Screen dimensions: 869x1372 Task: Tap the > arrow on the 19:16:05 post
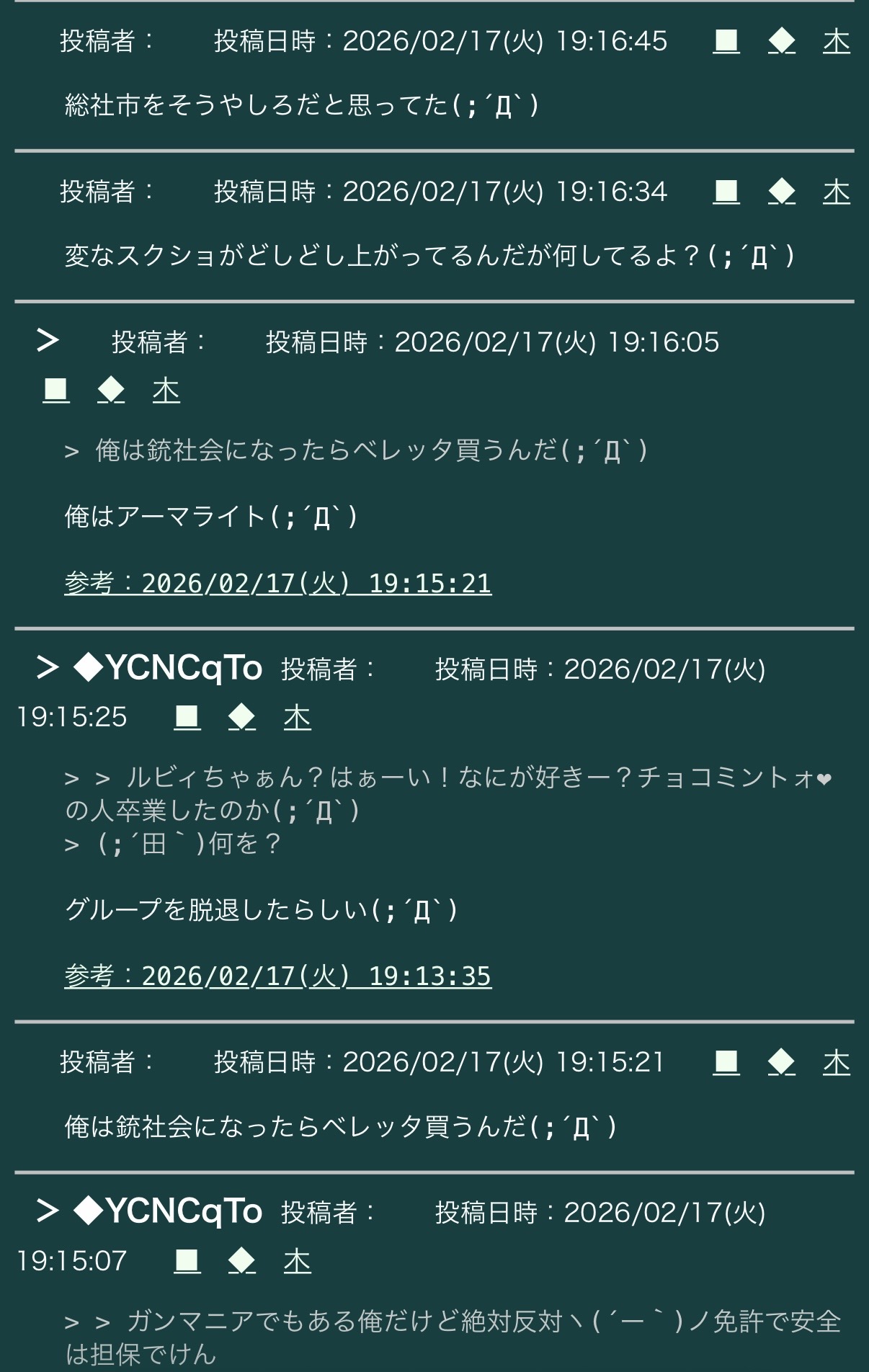click(x=48, y=340)
